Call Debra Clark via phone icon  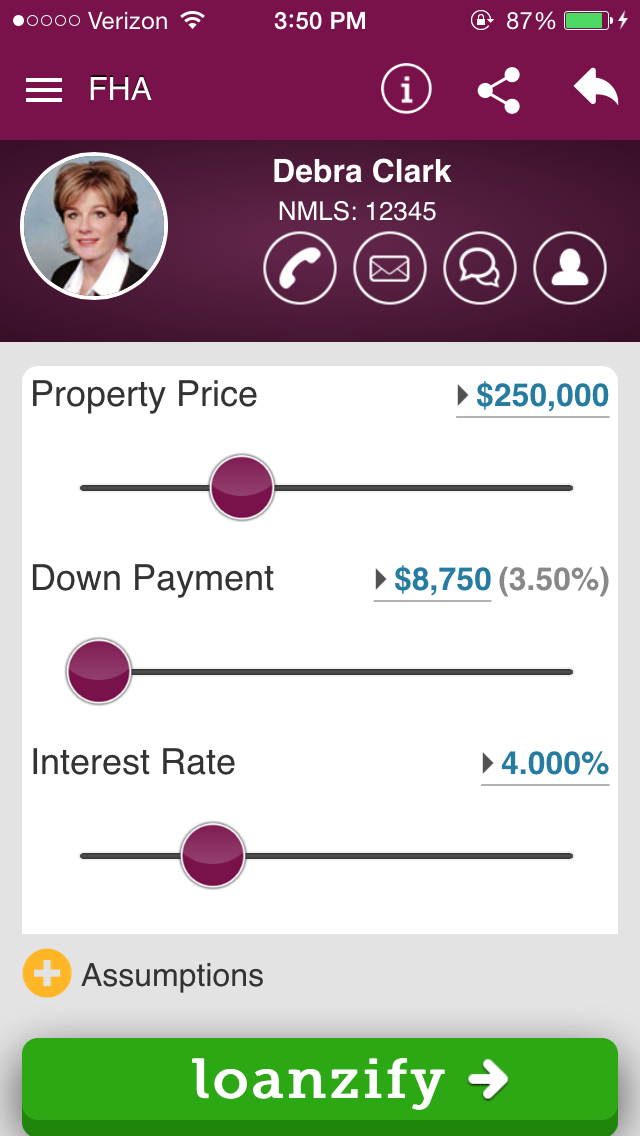(299, 267)
